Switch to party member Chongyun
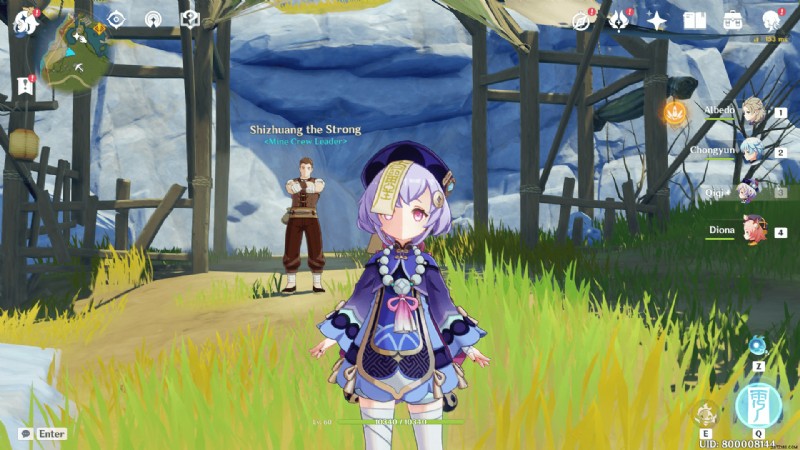 752,152
